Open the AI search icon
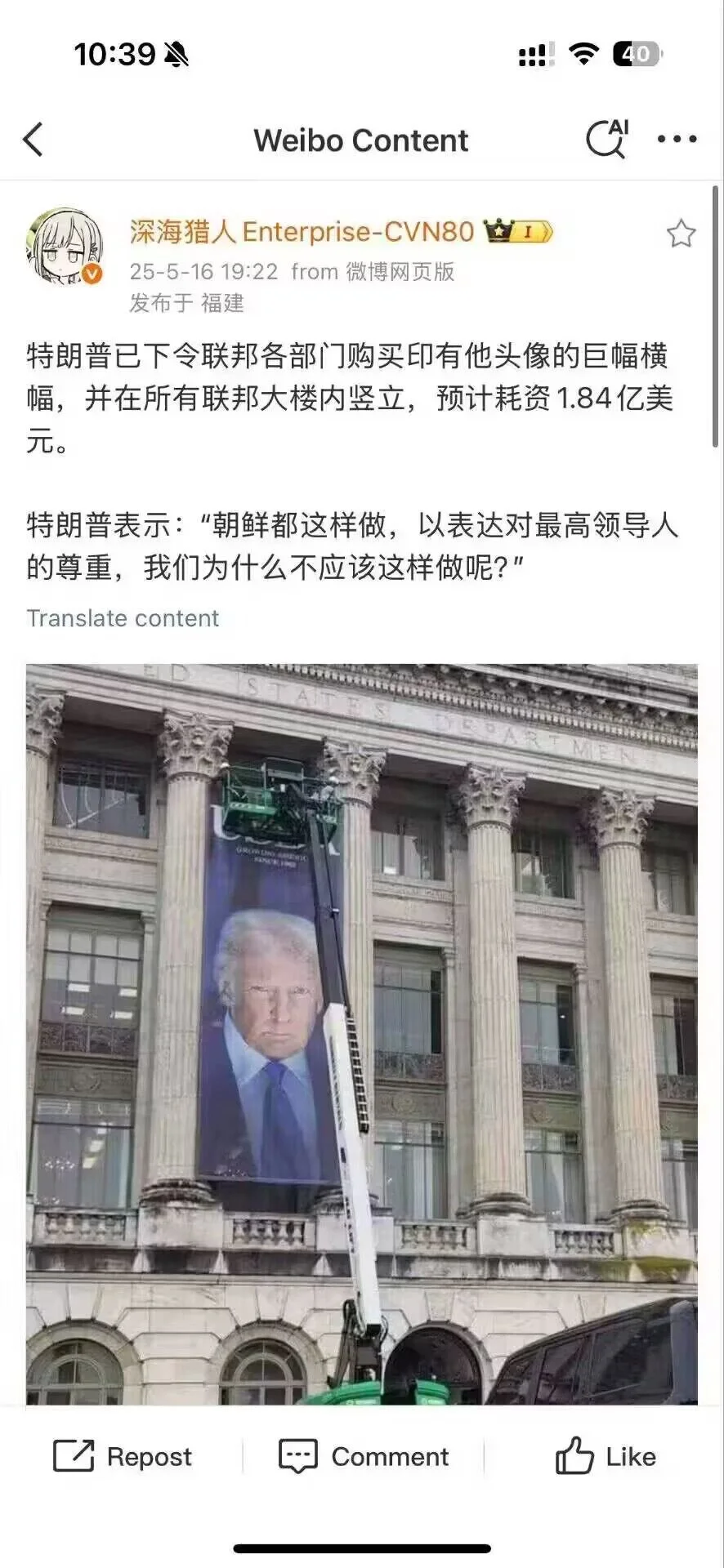724x1568 pixels. pos(607,140)
